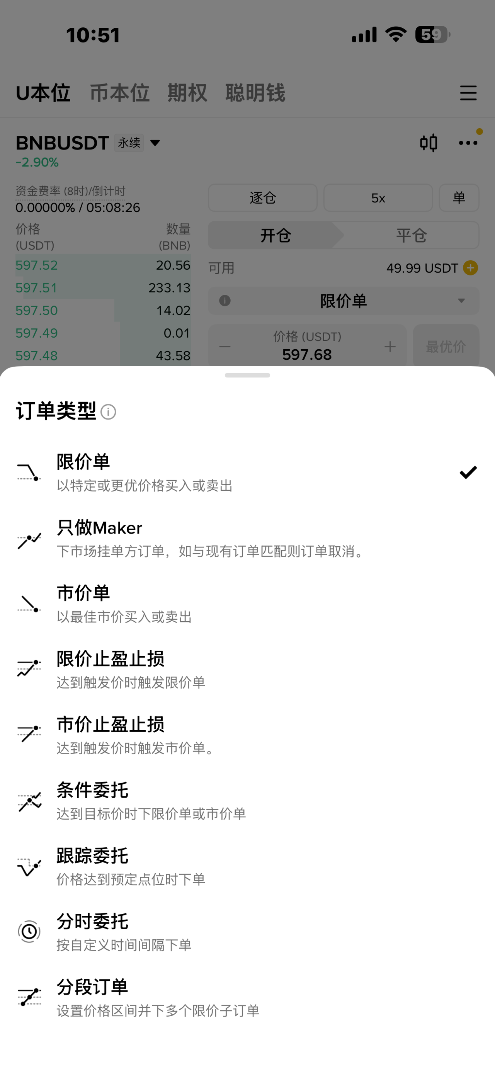Viewport: 495px width, 1078px height.
Task: Choose the 只做Maker order type
Action: [248, 538]
